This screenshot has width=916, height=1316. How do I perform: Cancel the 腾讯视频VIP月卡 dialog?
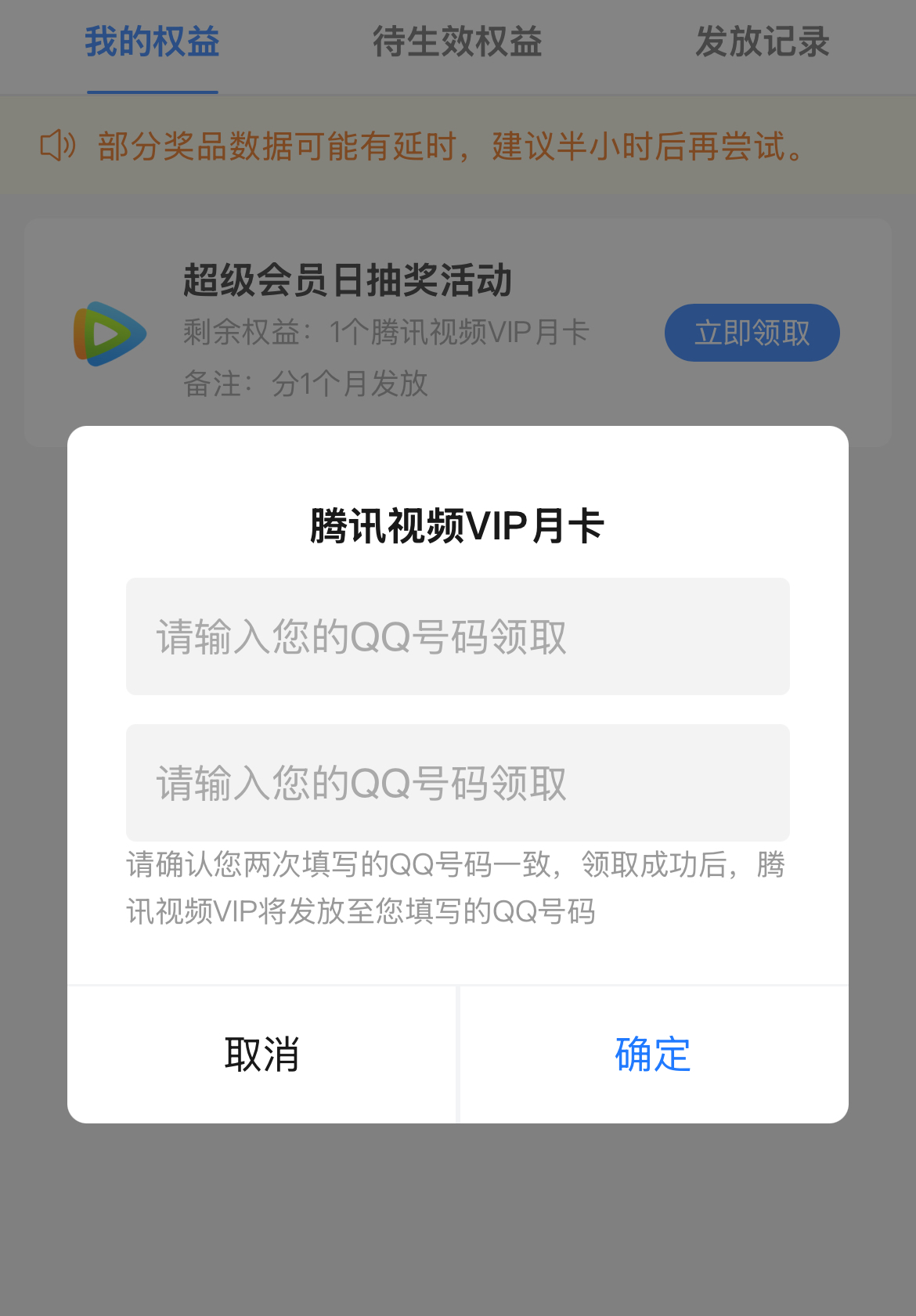(261, 1054)
